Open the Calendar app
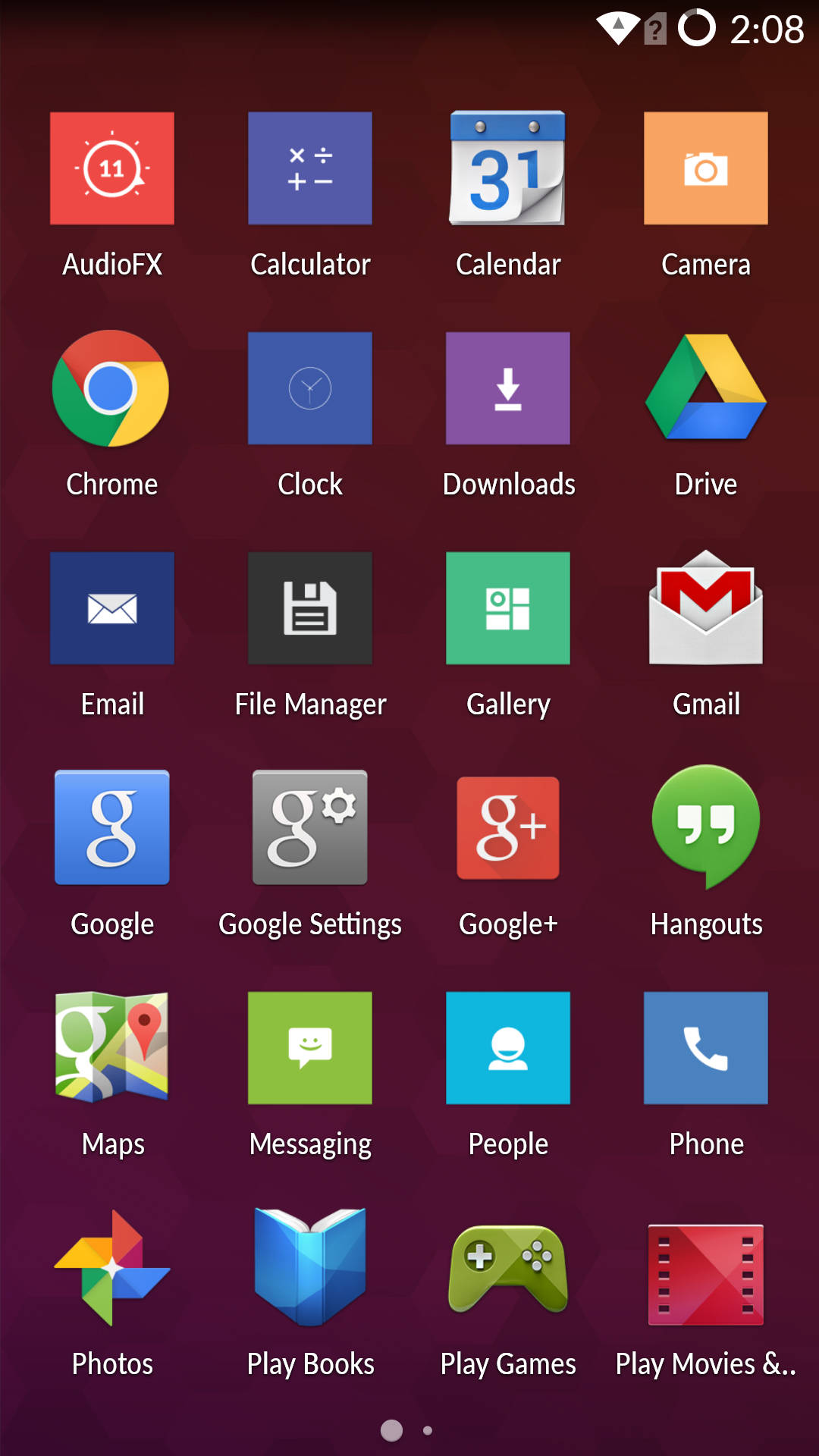819x1456 pixels. (508, 168)
